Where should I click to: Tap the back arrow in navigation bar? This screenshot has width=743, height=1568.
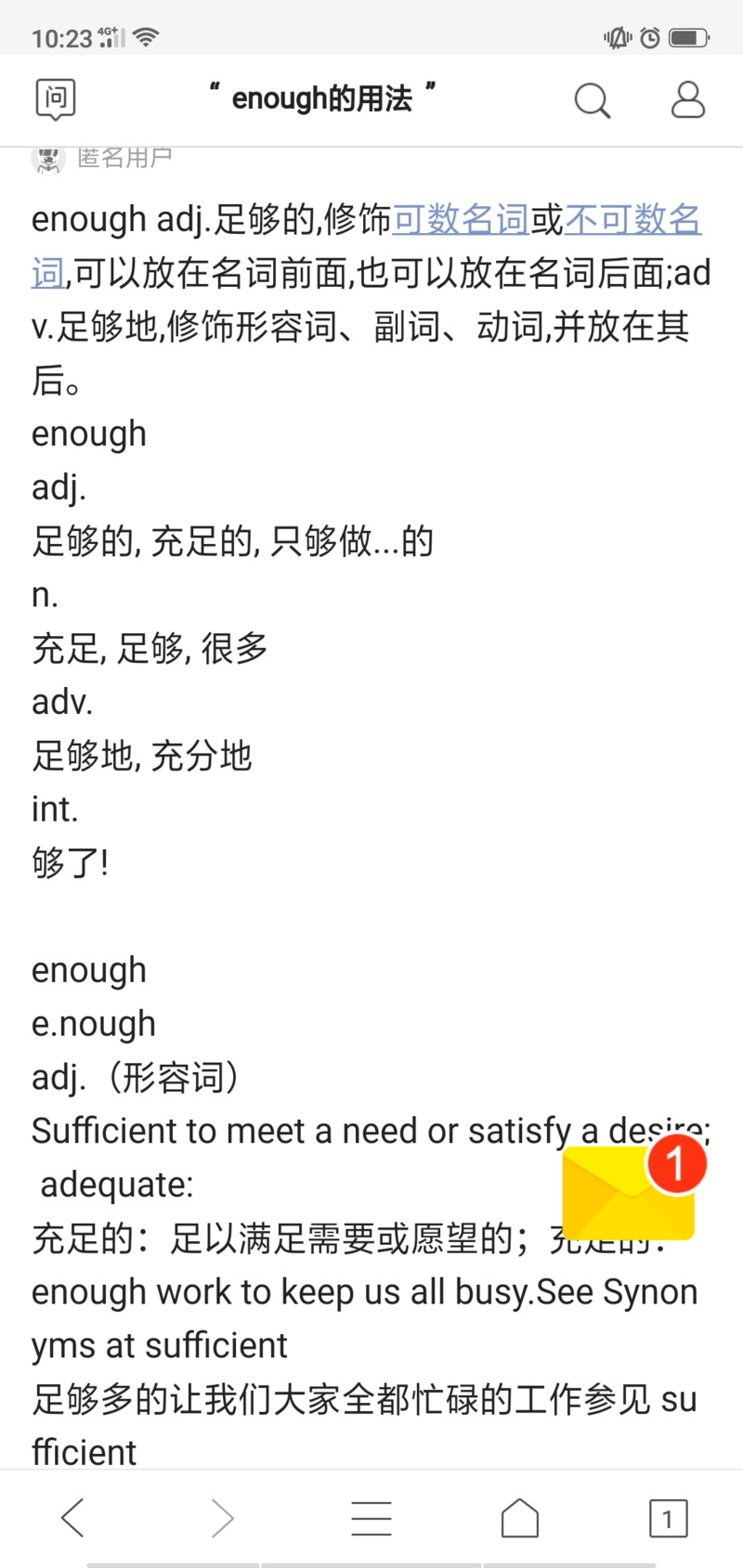coord(73,1519)
